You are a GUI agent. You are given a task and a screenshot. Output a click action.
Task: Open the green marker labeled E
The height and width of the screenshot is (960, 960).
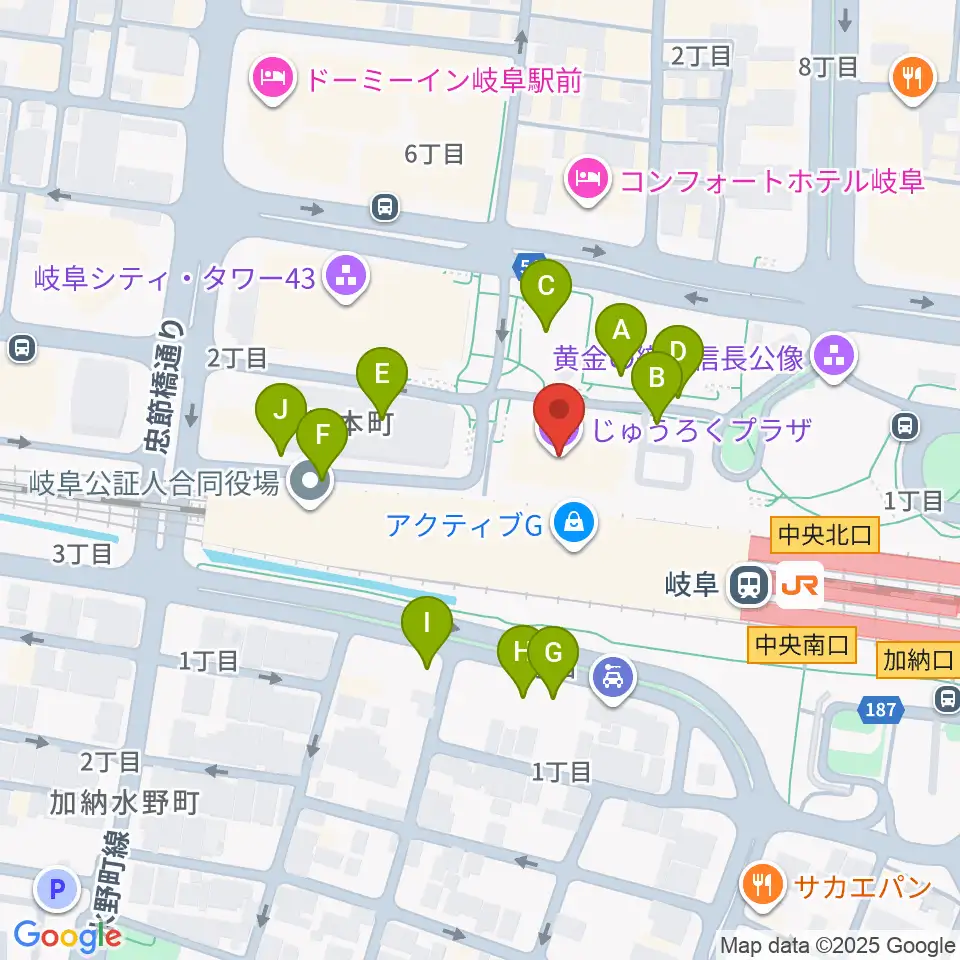point(382,382)
